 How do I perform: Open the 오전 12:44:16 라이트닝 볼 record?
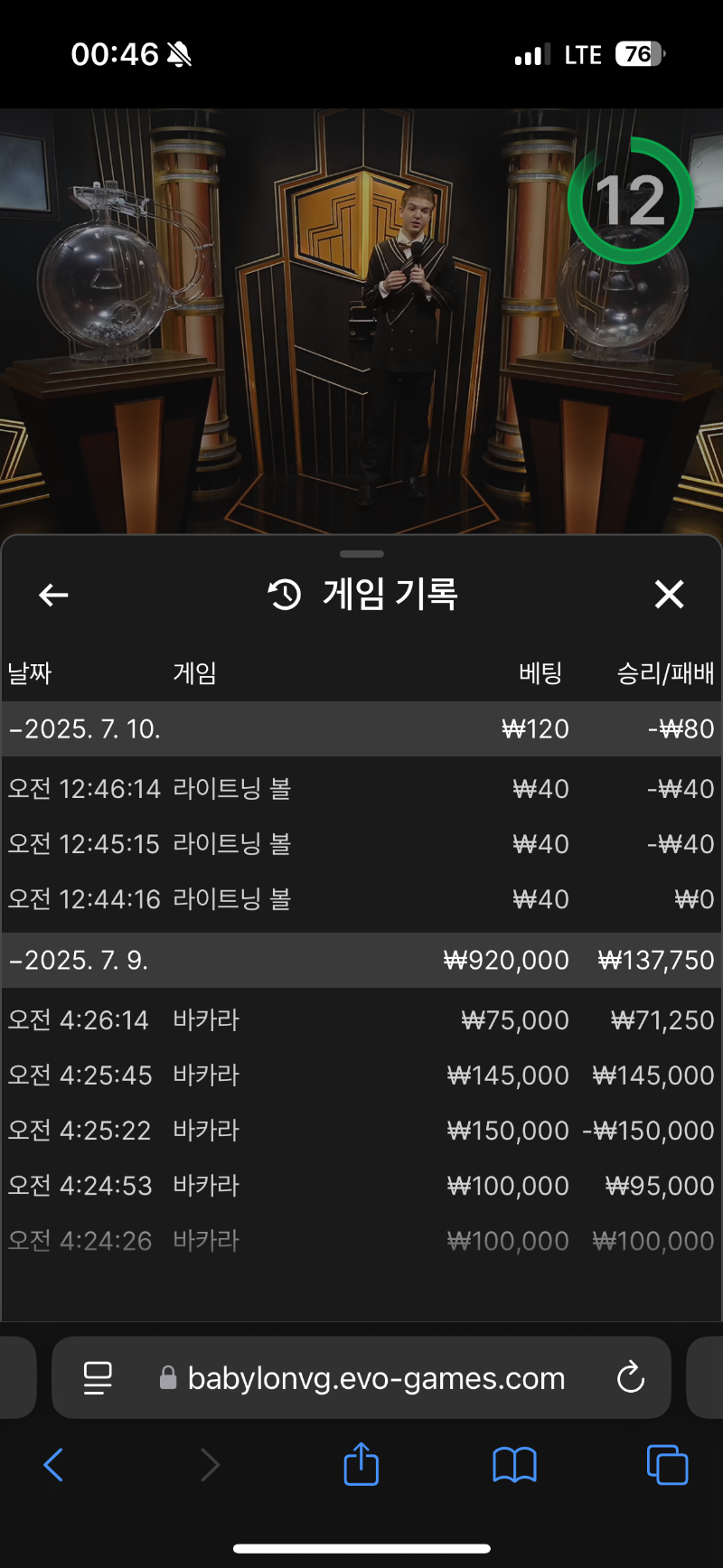[361, 899]
